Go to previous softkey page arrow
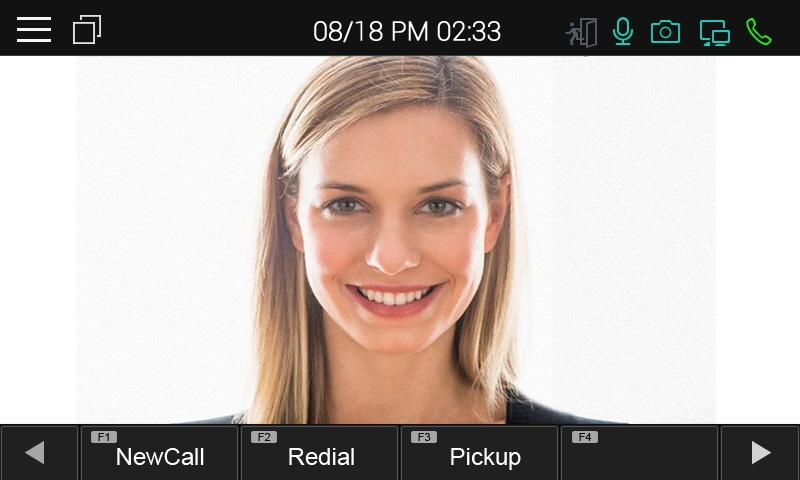Viewport: 800px width, 480px height. click(x=38, y=454)
